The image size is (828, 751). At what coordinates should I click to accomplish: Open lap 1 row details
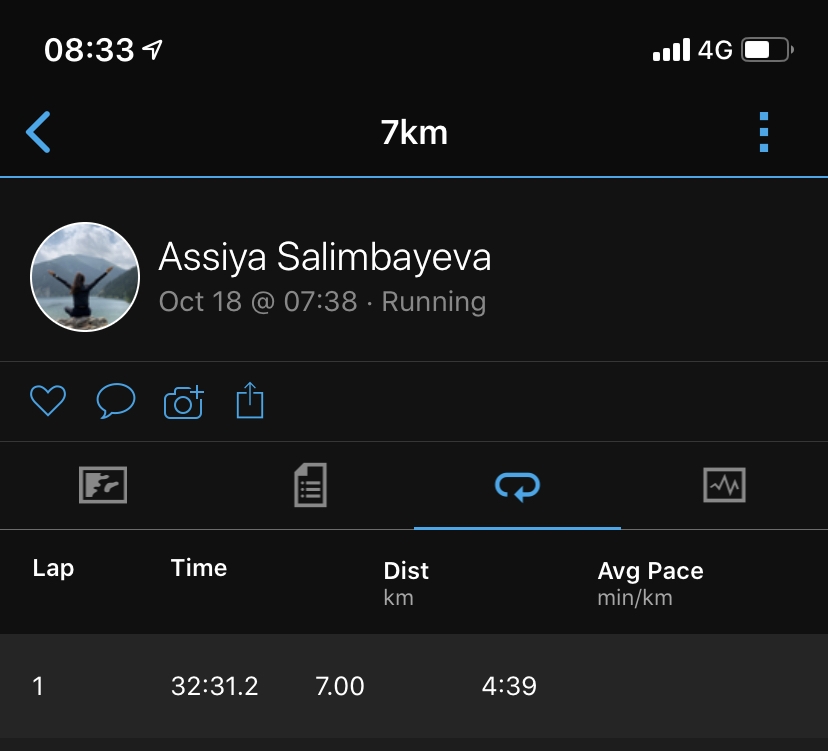coord(414,686)
